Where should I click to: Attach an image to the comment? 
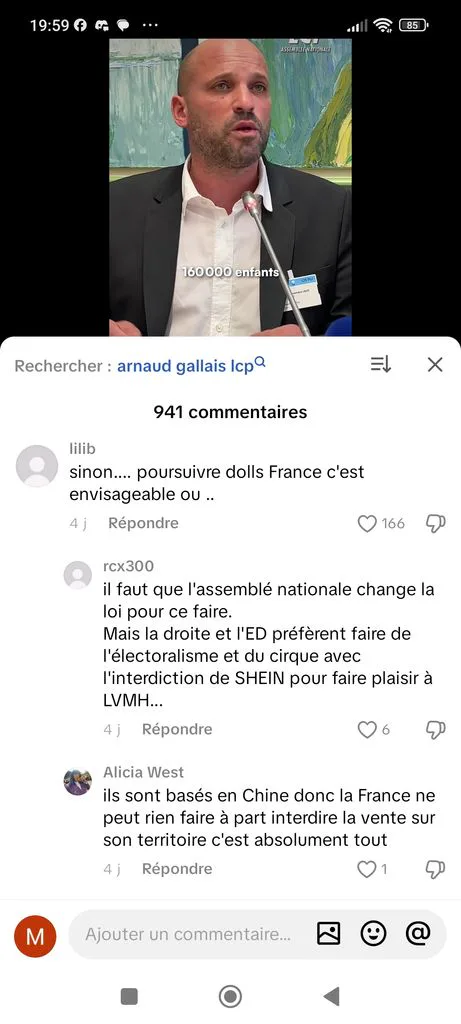coord(328,935)
